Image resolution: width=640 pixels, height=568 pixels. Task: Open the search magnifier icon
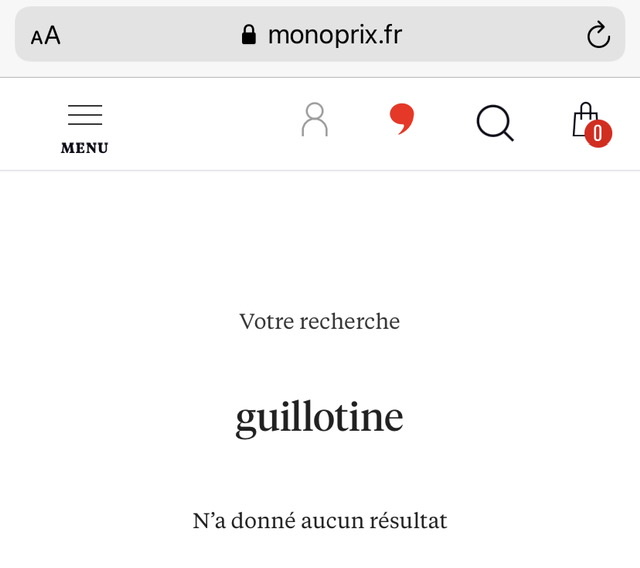[494, 123]
